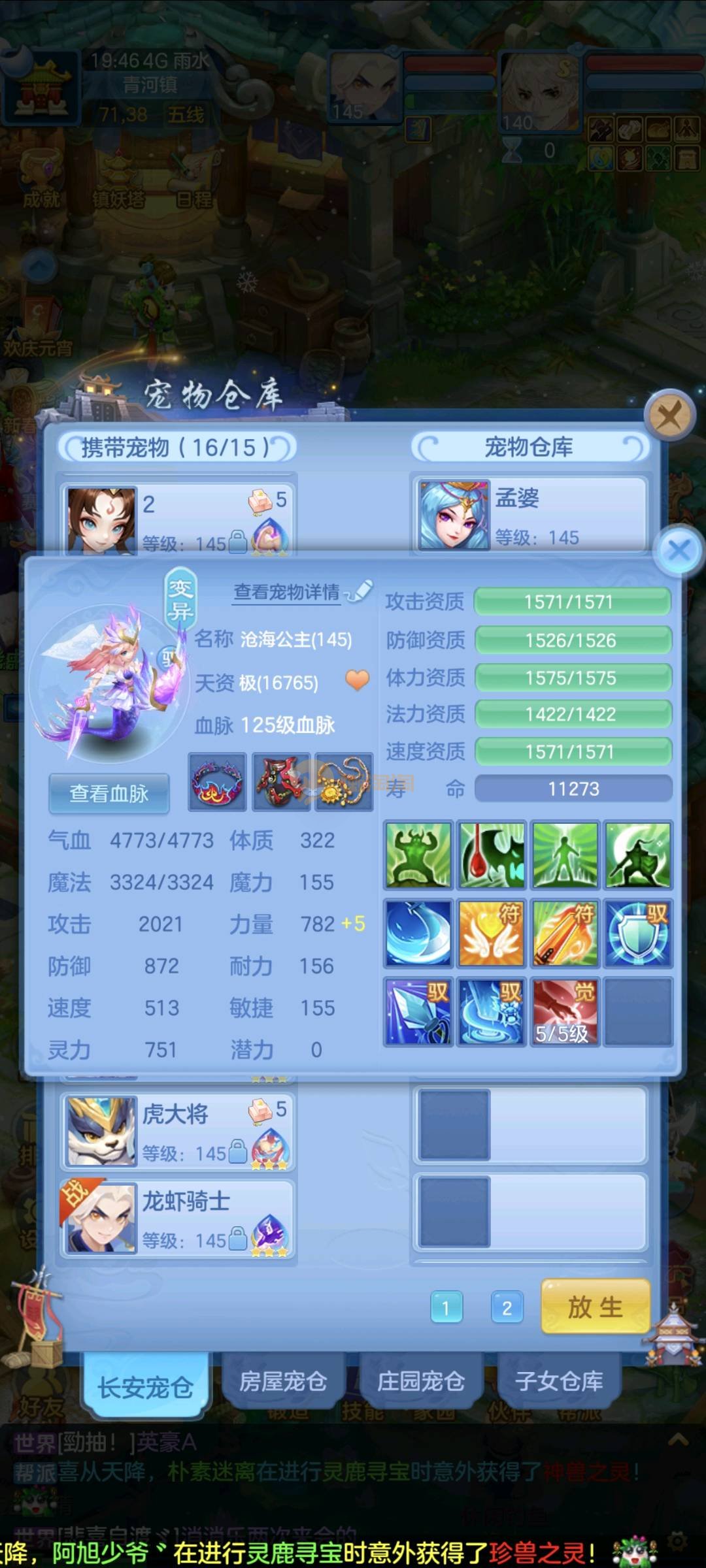
Task: Close the 宠物仓库 window
Action: click(x=669, y=414)
